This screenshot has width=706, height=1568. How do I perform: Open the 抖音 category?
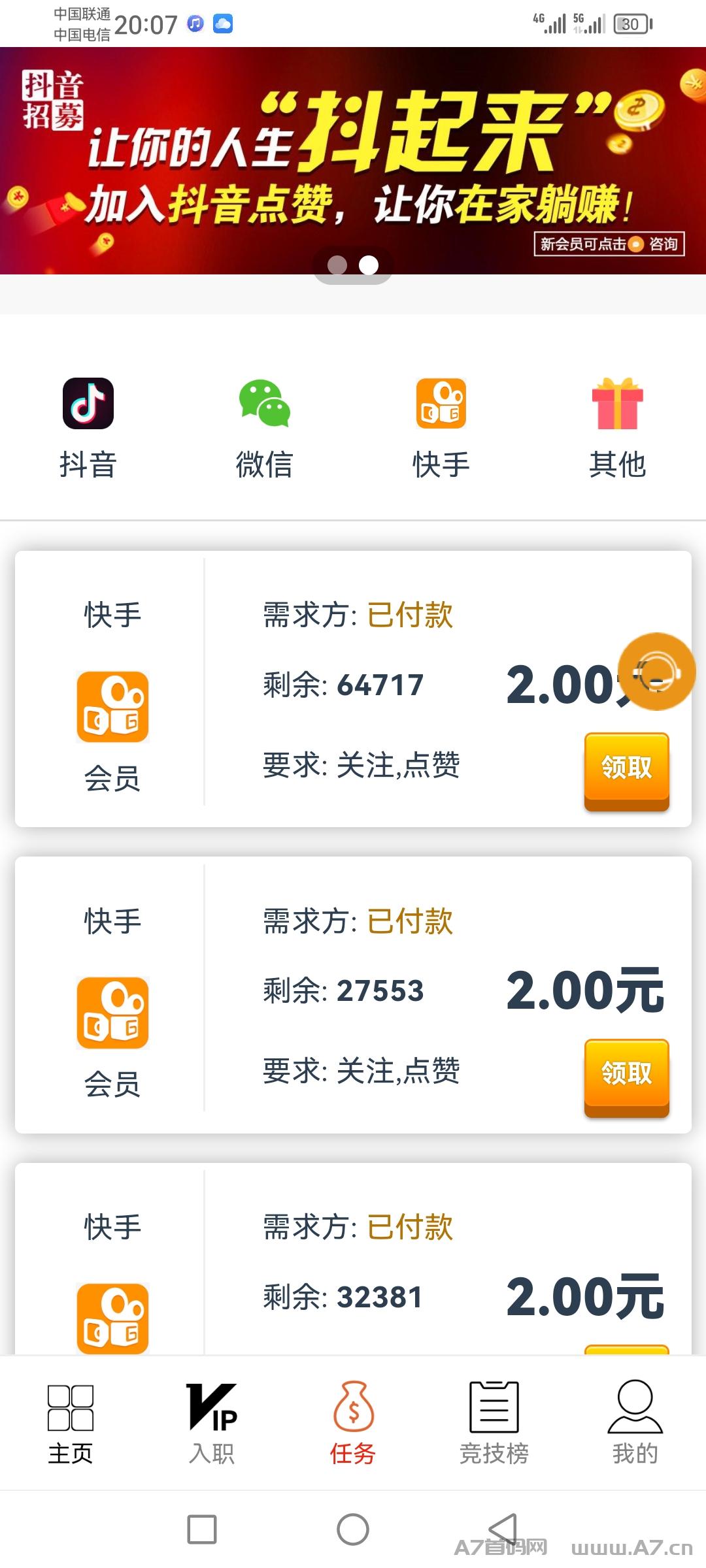coord(88,428)
